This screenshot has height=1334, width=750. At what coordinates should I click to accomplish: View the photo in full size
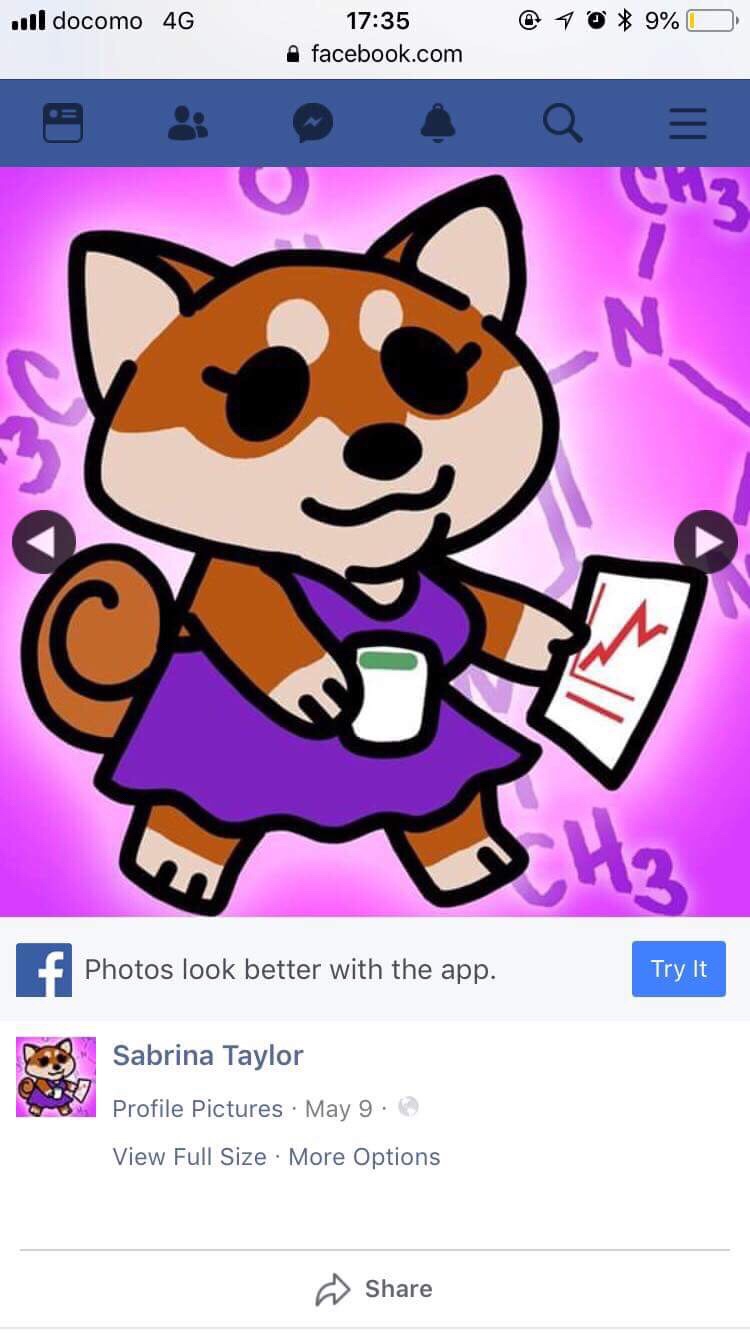point(190,1157)
